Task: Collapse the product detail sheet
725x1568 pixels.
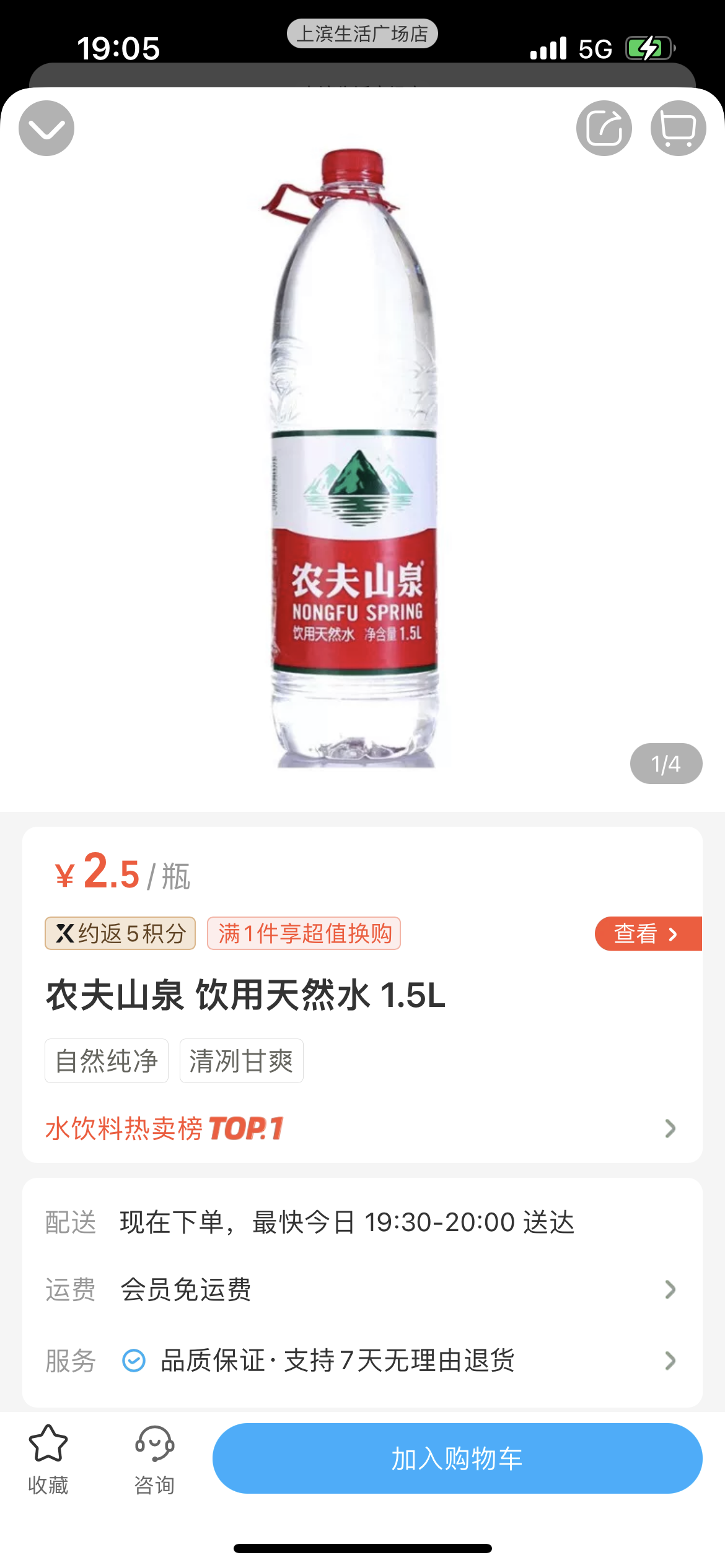Action: [46, 128]
